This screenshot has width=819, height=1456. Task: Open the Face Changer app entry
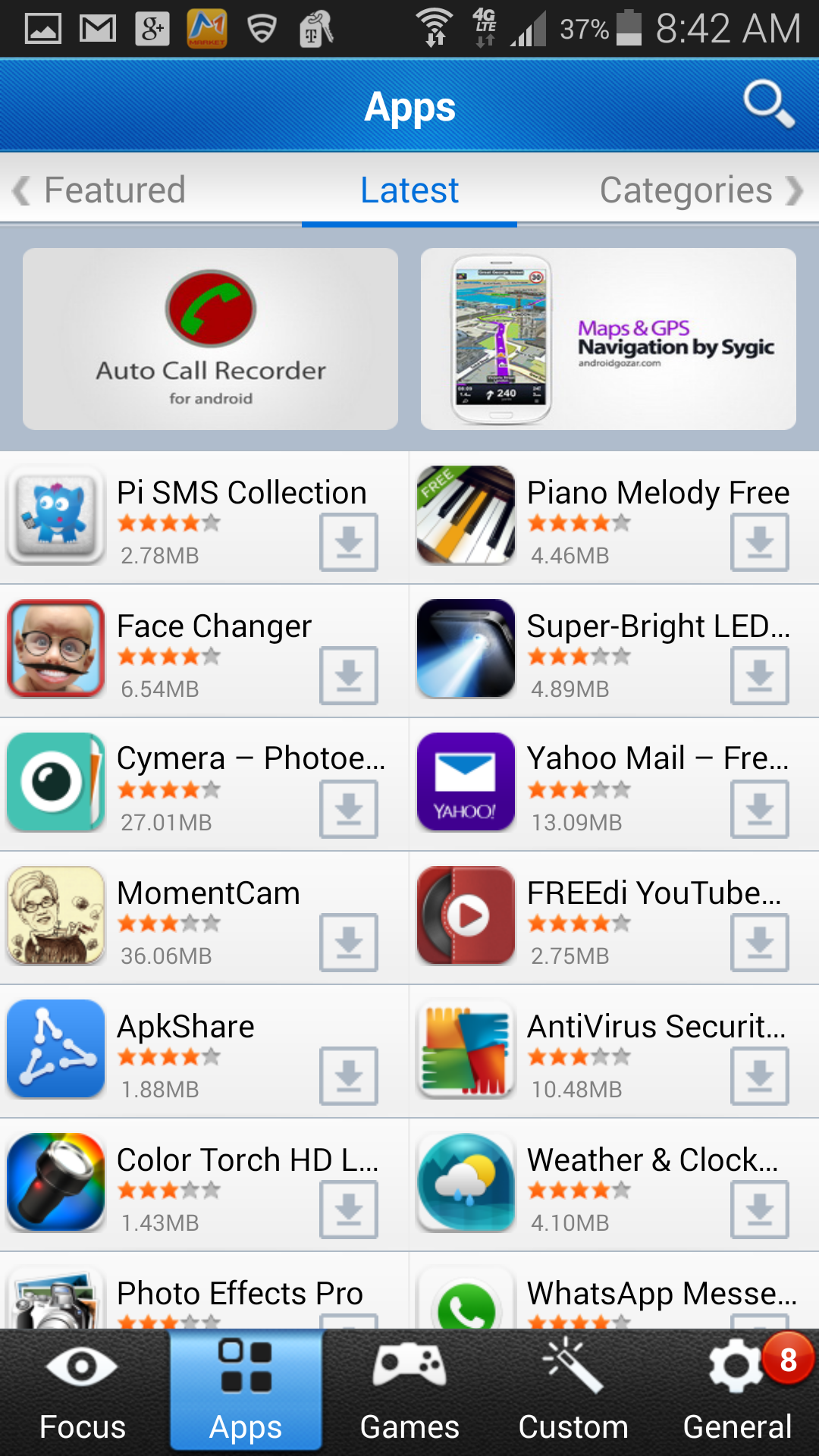click(214, 626)
